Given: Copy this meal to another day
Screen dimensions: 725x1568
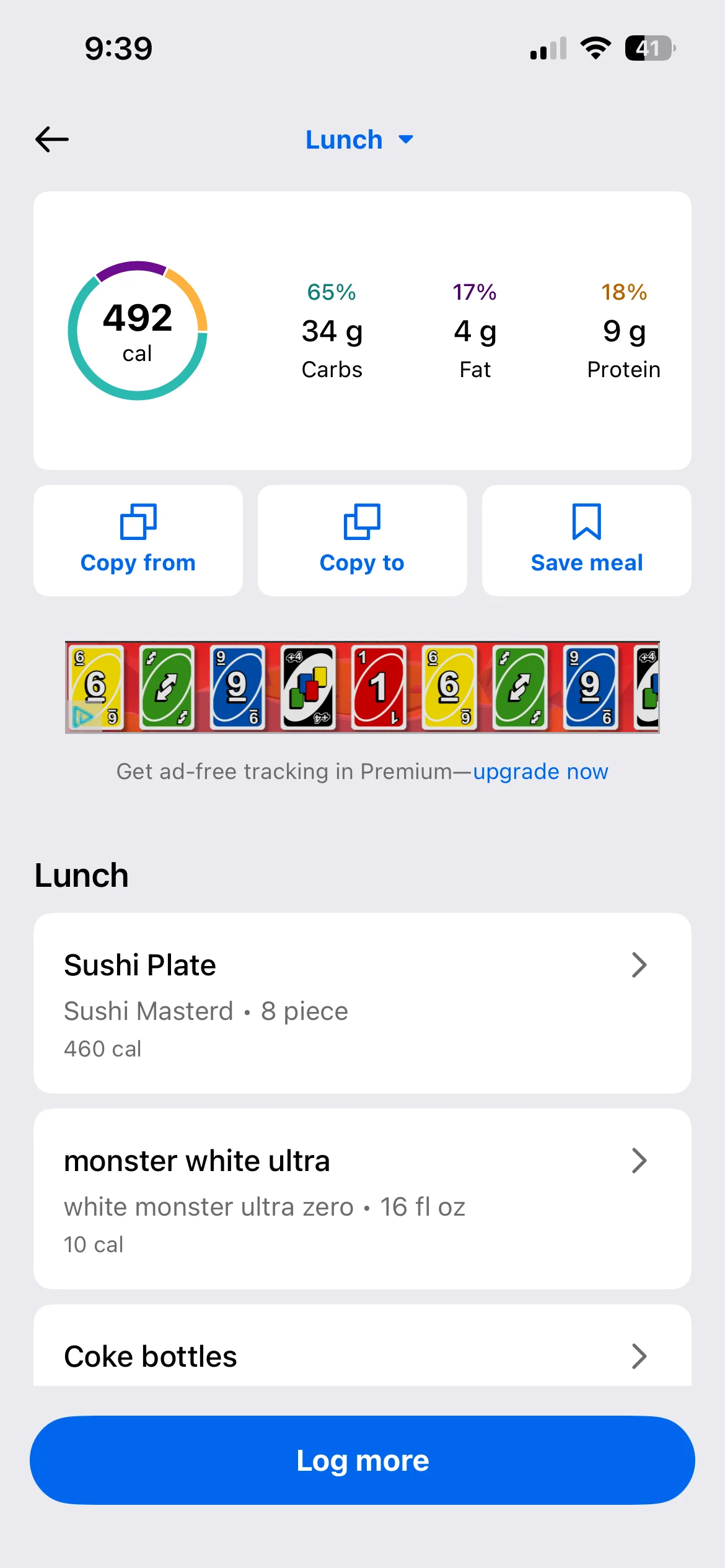Looking at the screenshot, I should (x=362, y=540).
